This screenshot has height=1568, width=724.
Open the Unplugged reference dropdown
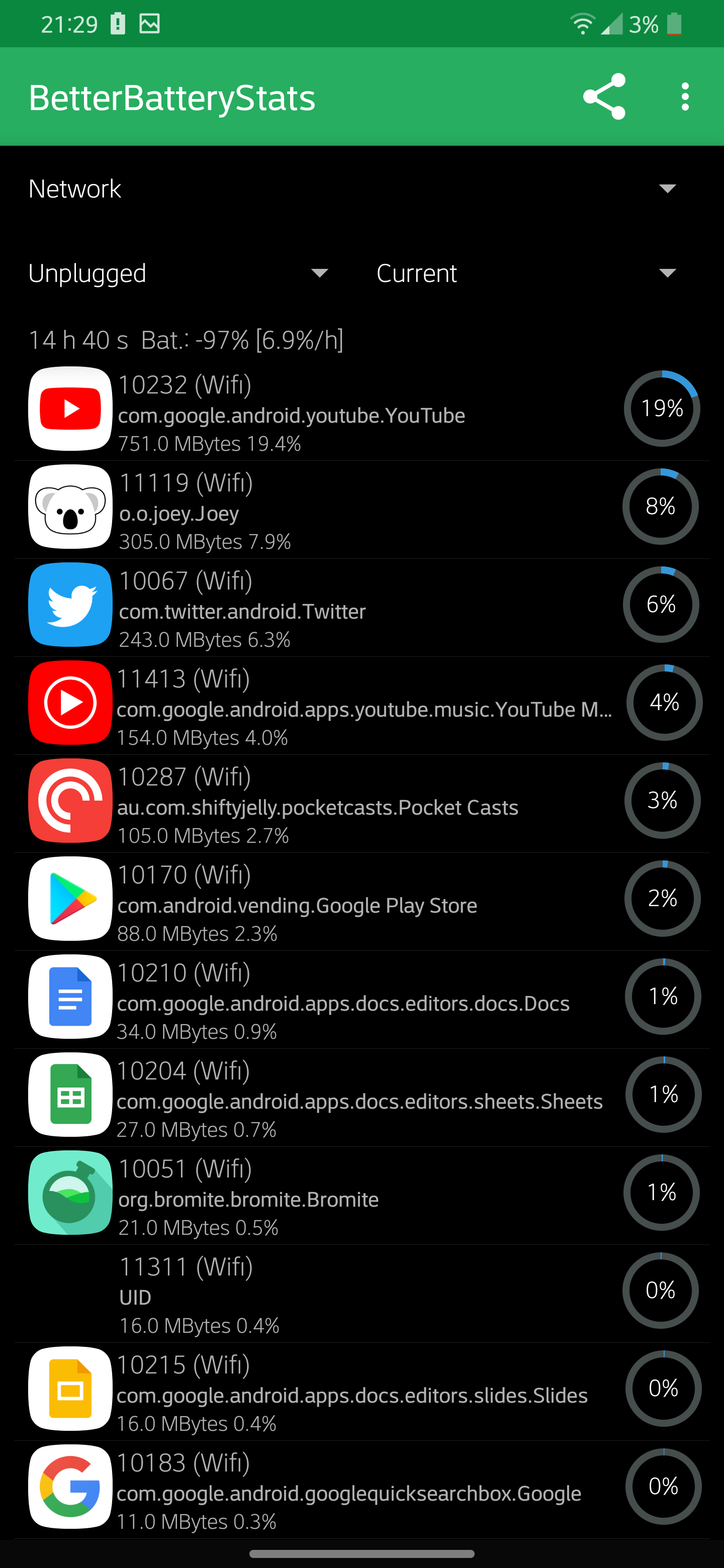(x=180, y=273)
